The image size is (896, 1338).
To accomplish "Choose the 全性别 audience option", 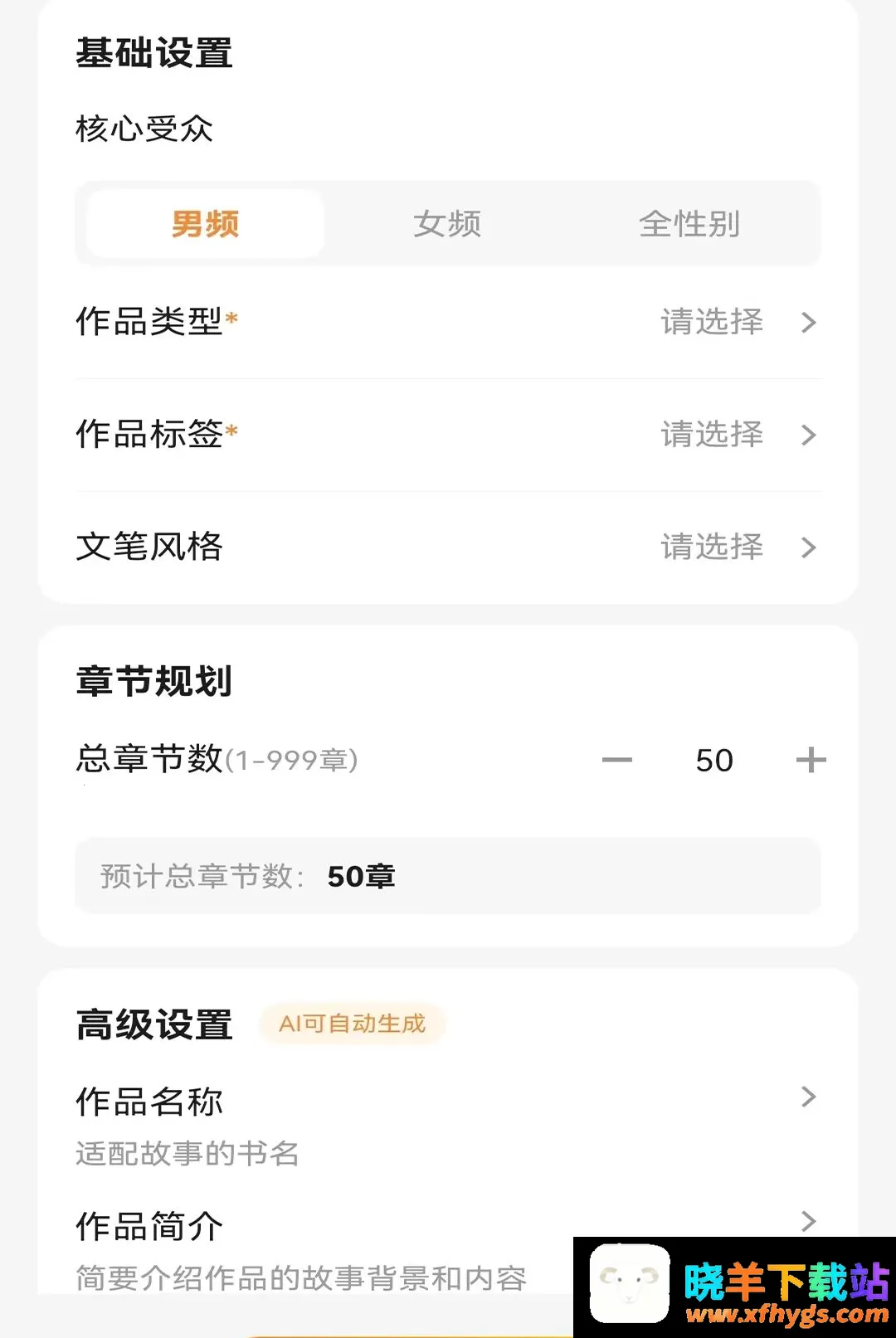I will point(689,224).
